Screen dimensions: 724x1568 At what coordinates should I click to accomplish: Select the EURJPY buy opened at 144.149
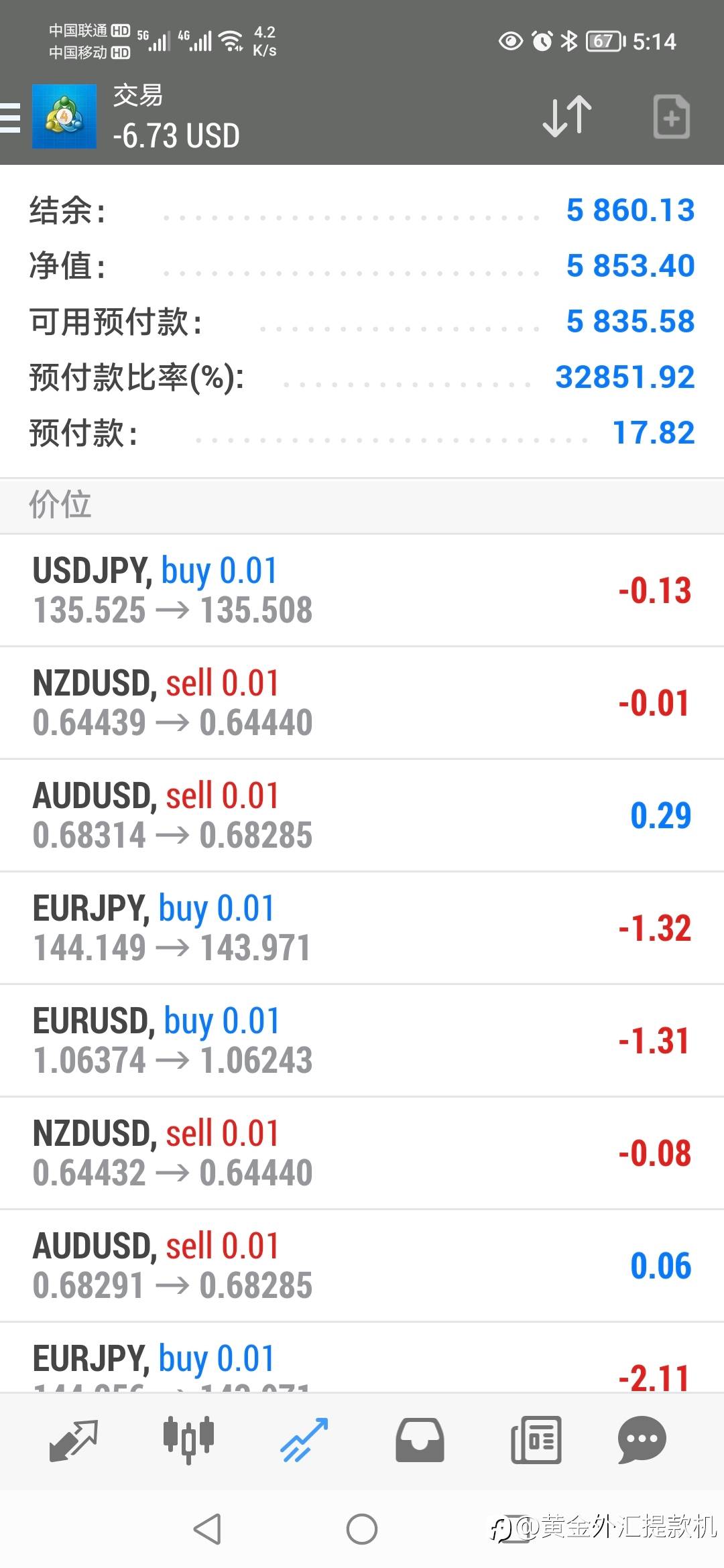point(362,928)
